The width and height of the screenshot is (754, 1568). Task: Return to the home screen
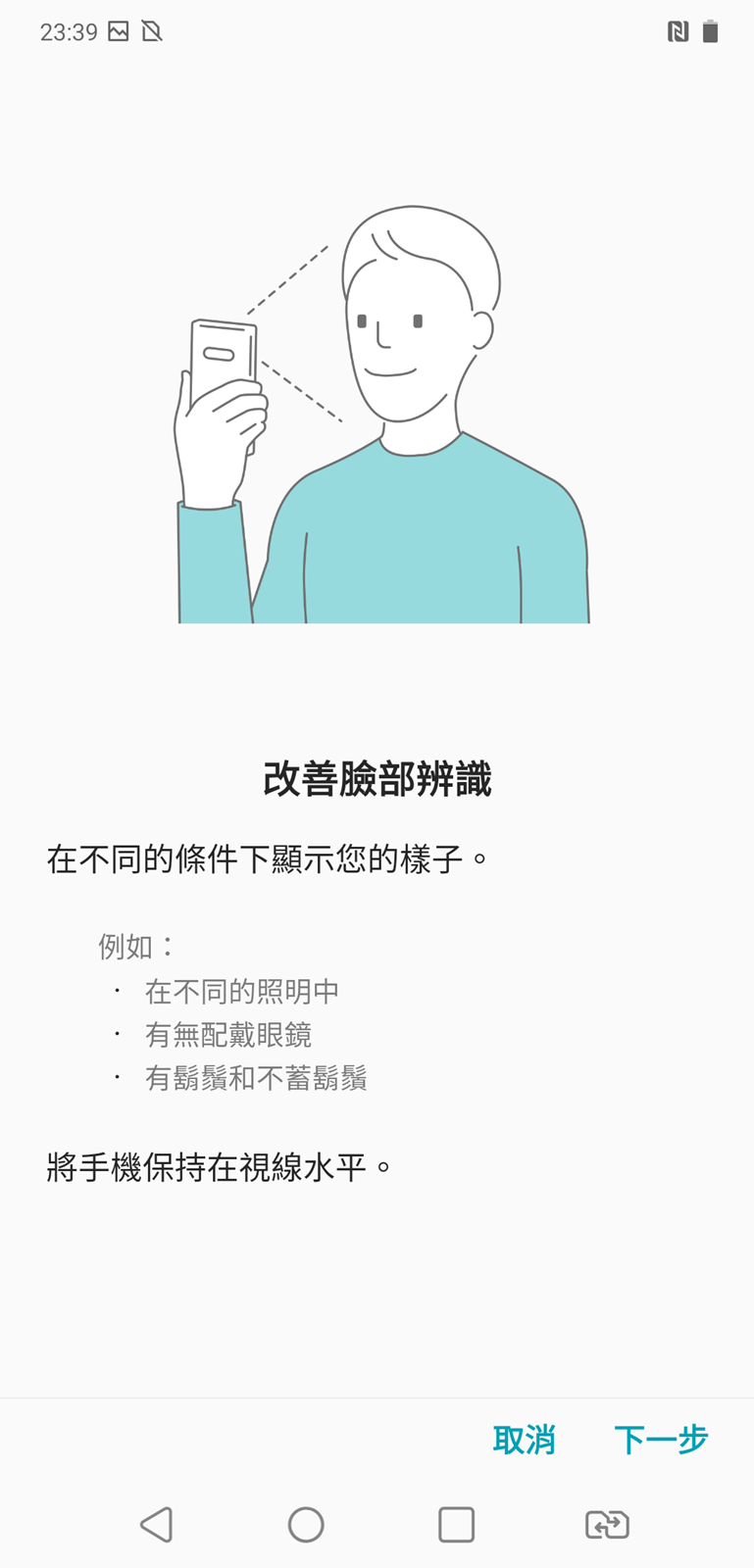306,1525
